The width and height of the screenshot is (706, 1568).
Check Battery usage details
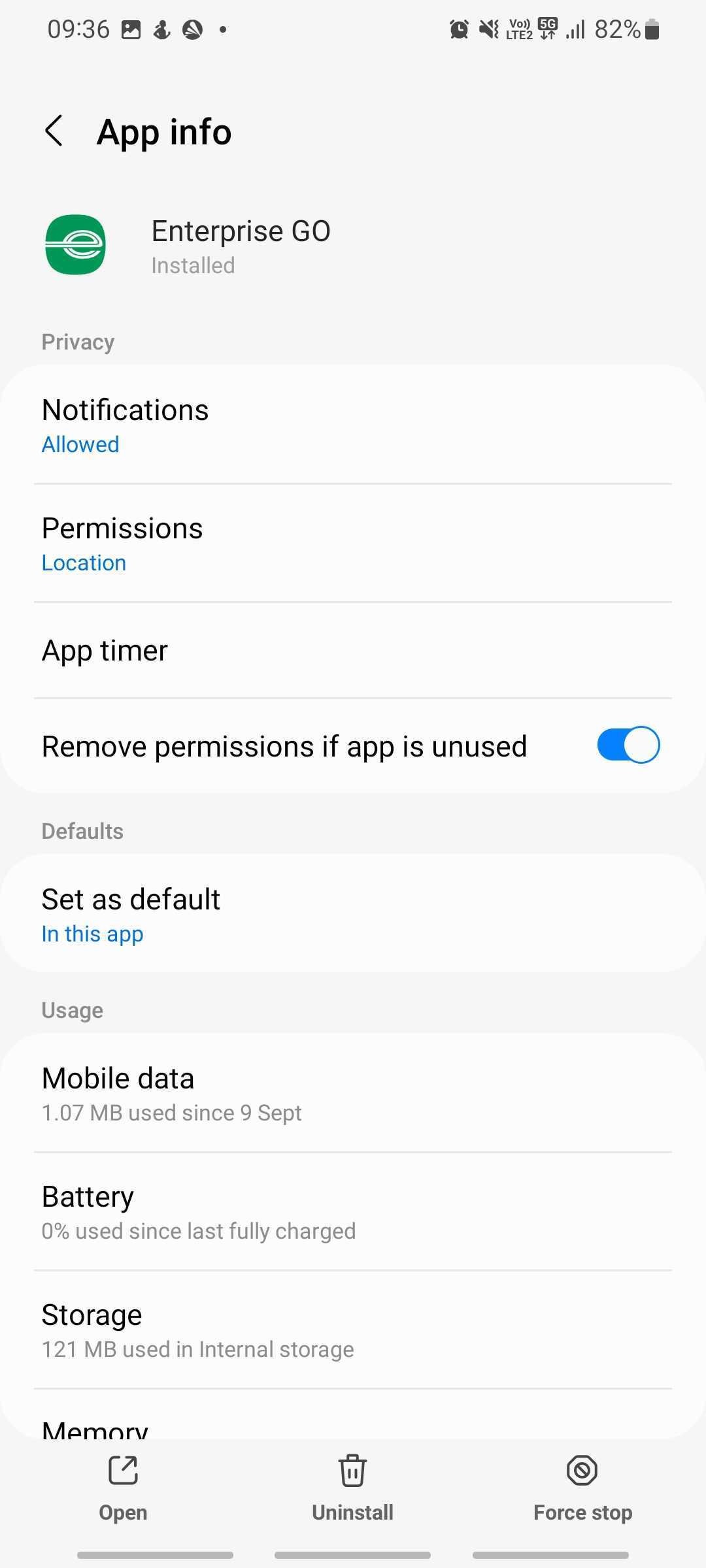click(x=353, y=1212)
